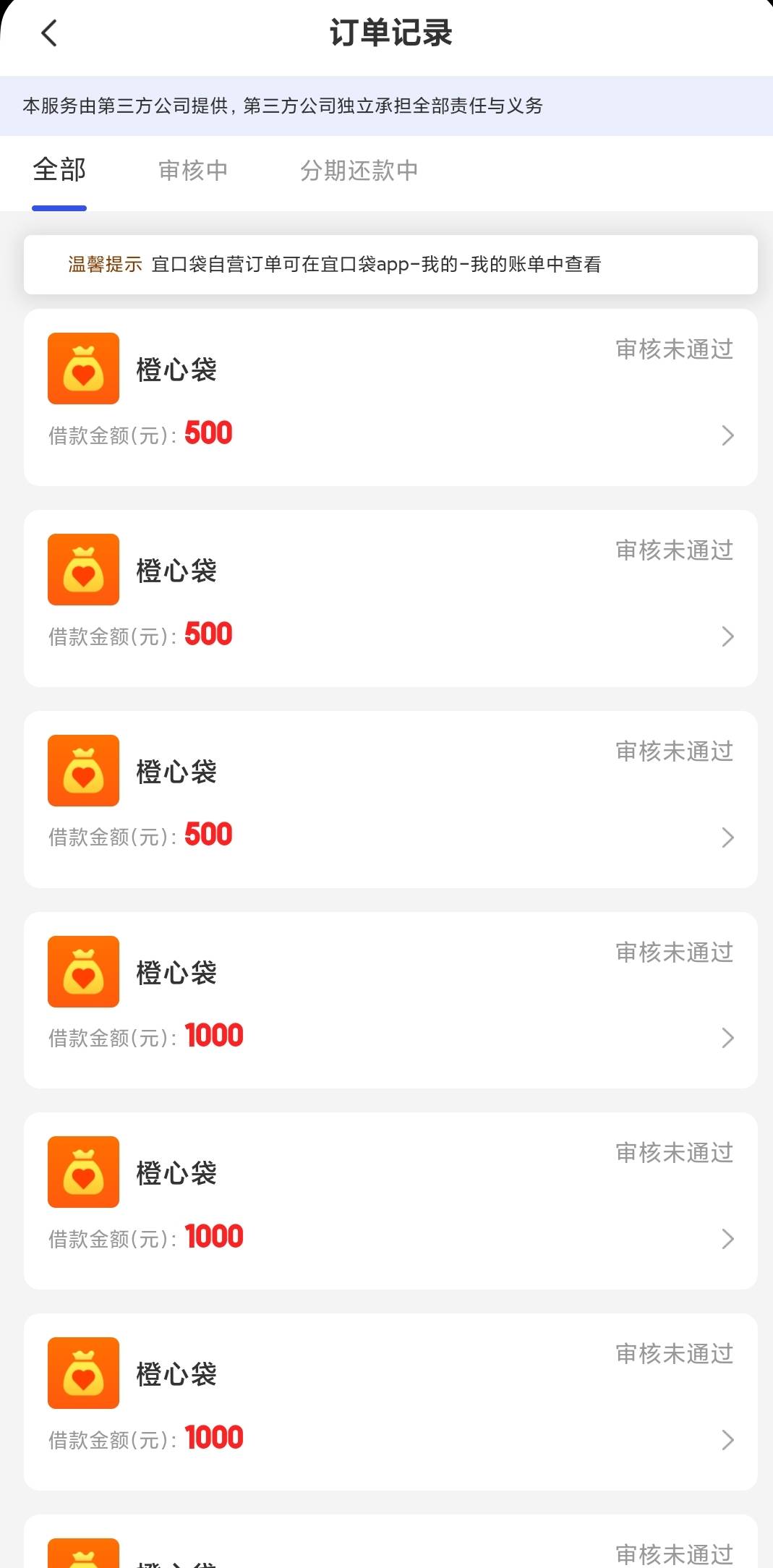Switch to the 审核中 tab

[x=193, y=171]
